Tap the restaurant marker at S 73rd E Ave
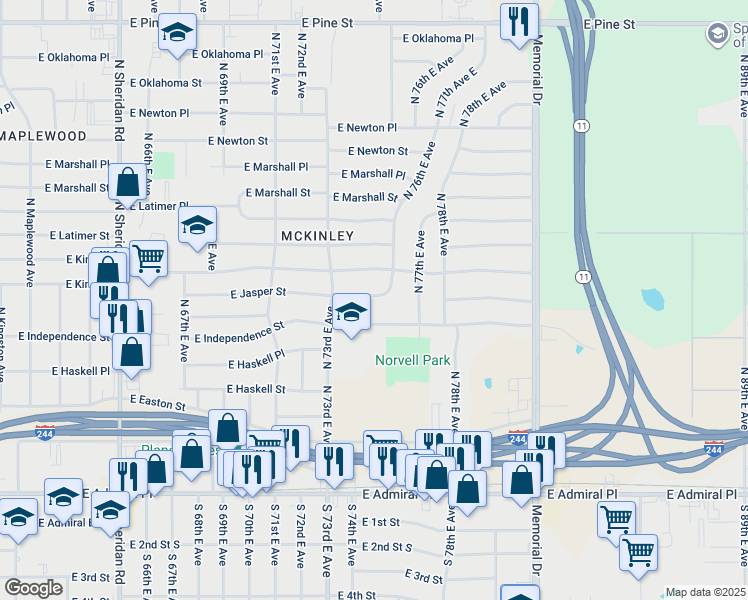The height and width of the screenshot is (600, 748). click(334, 461)
